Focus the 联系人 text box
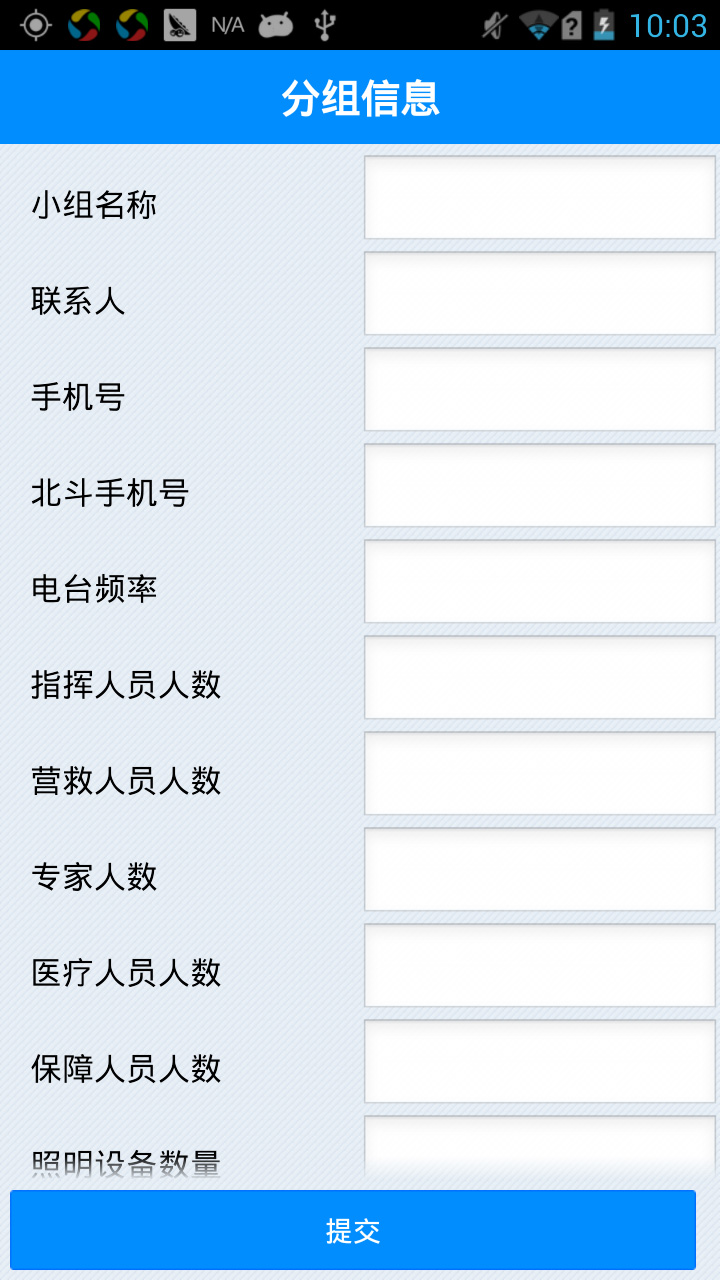 coord(540,293)
